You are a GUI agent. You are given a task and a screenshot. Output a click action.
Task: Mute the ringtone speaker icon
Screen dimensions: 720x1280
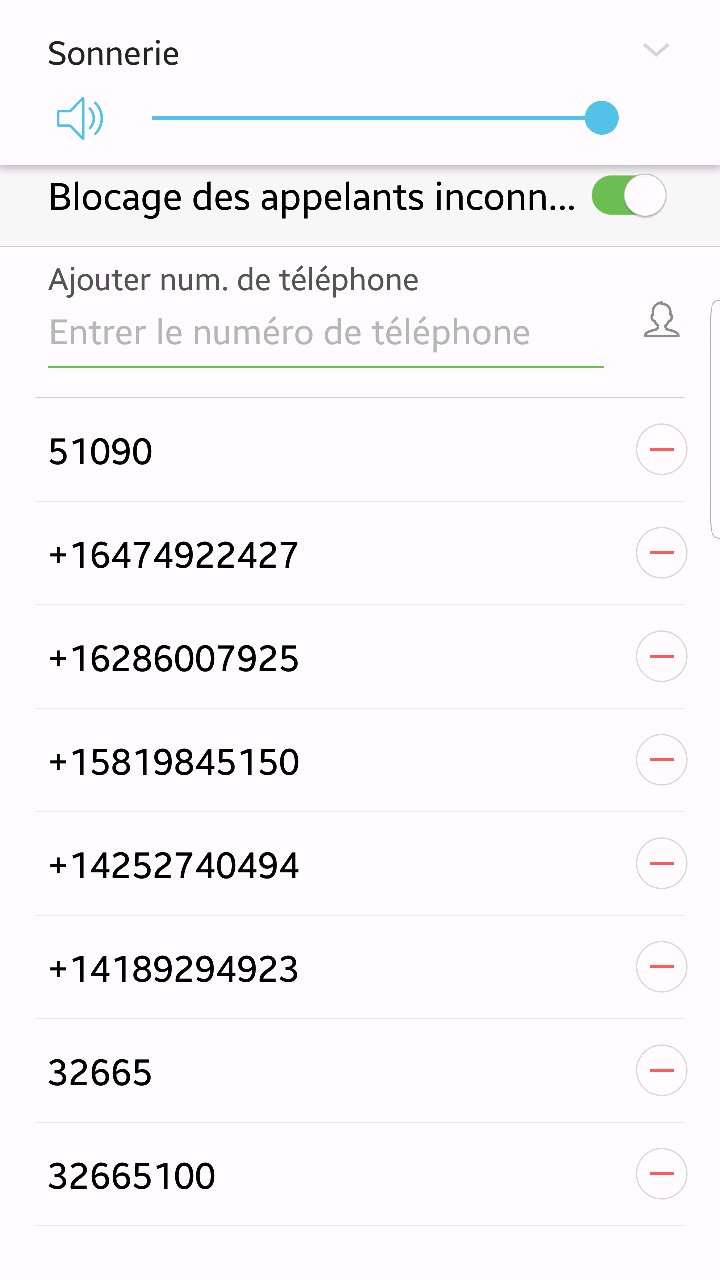coord(79,119)
